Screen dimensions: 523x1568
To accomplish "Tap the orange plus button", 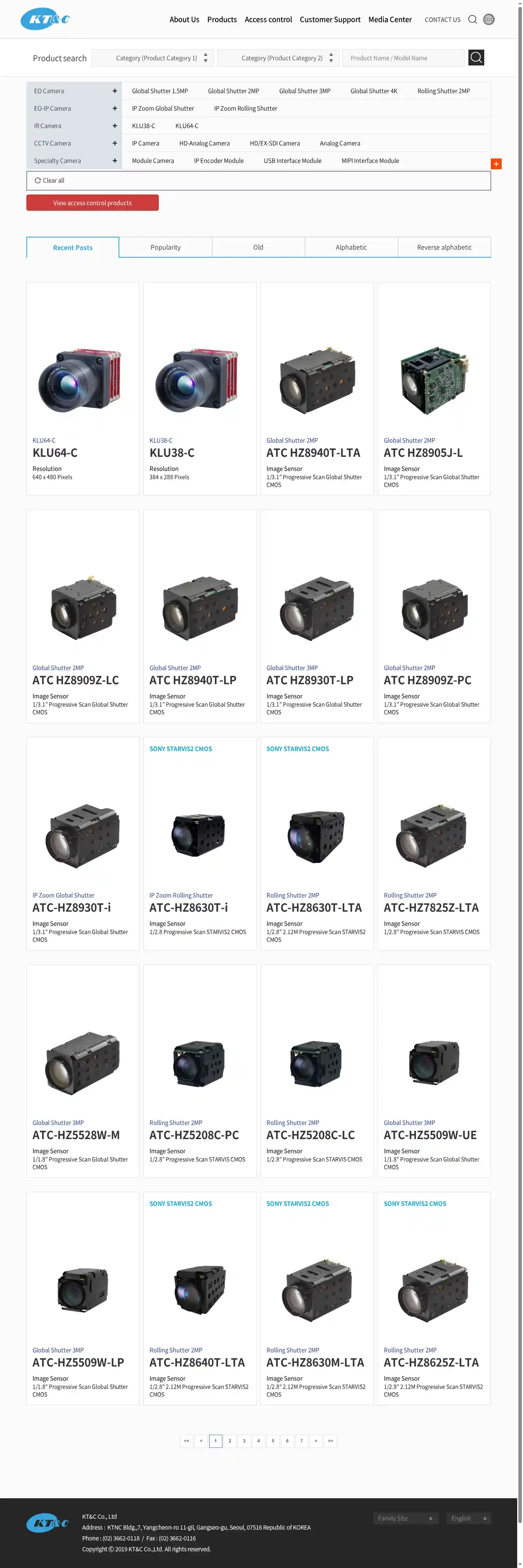I will [x=496, y=164].
